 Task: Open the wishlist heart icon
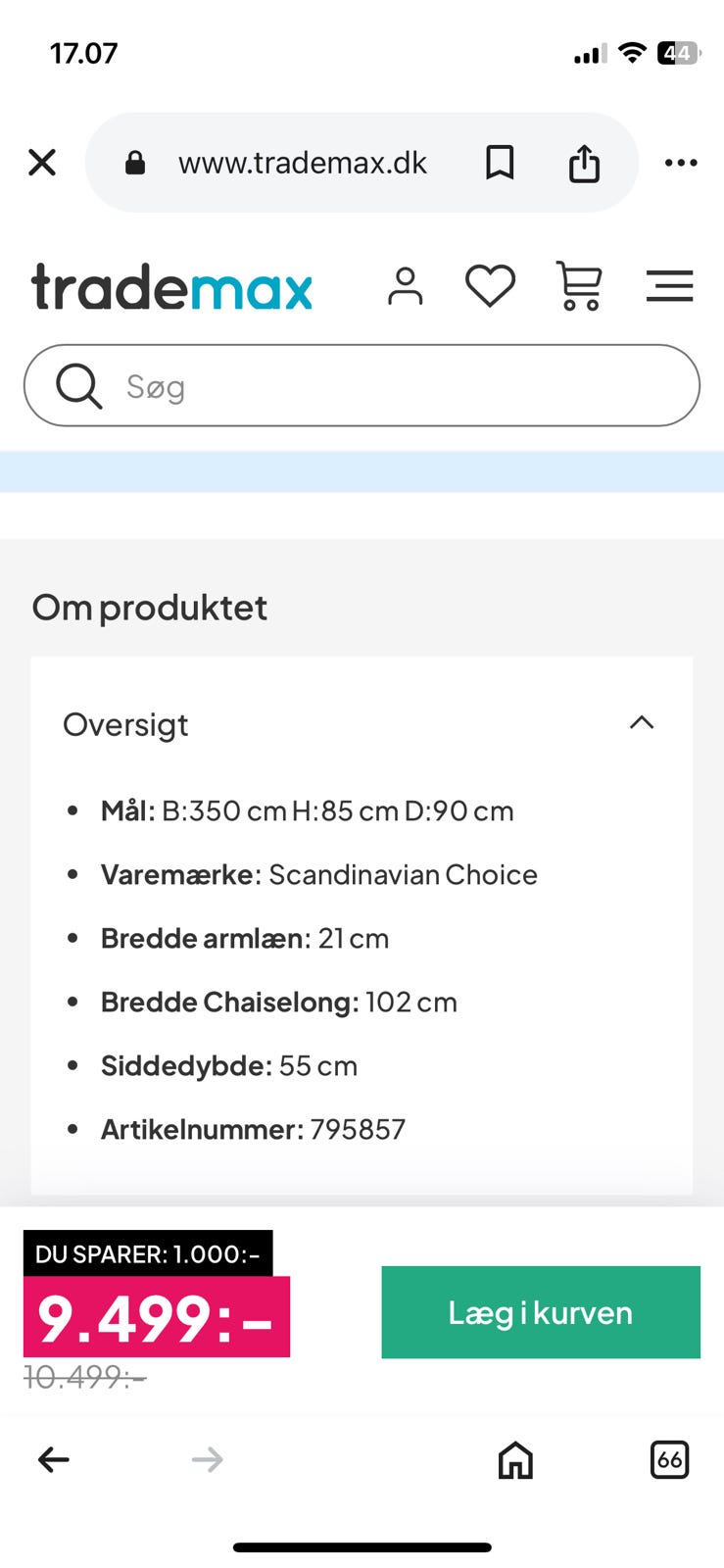[x=490, y=286]
